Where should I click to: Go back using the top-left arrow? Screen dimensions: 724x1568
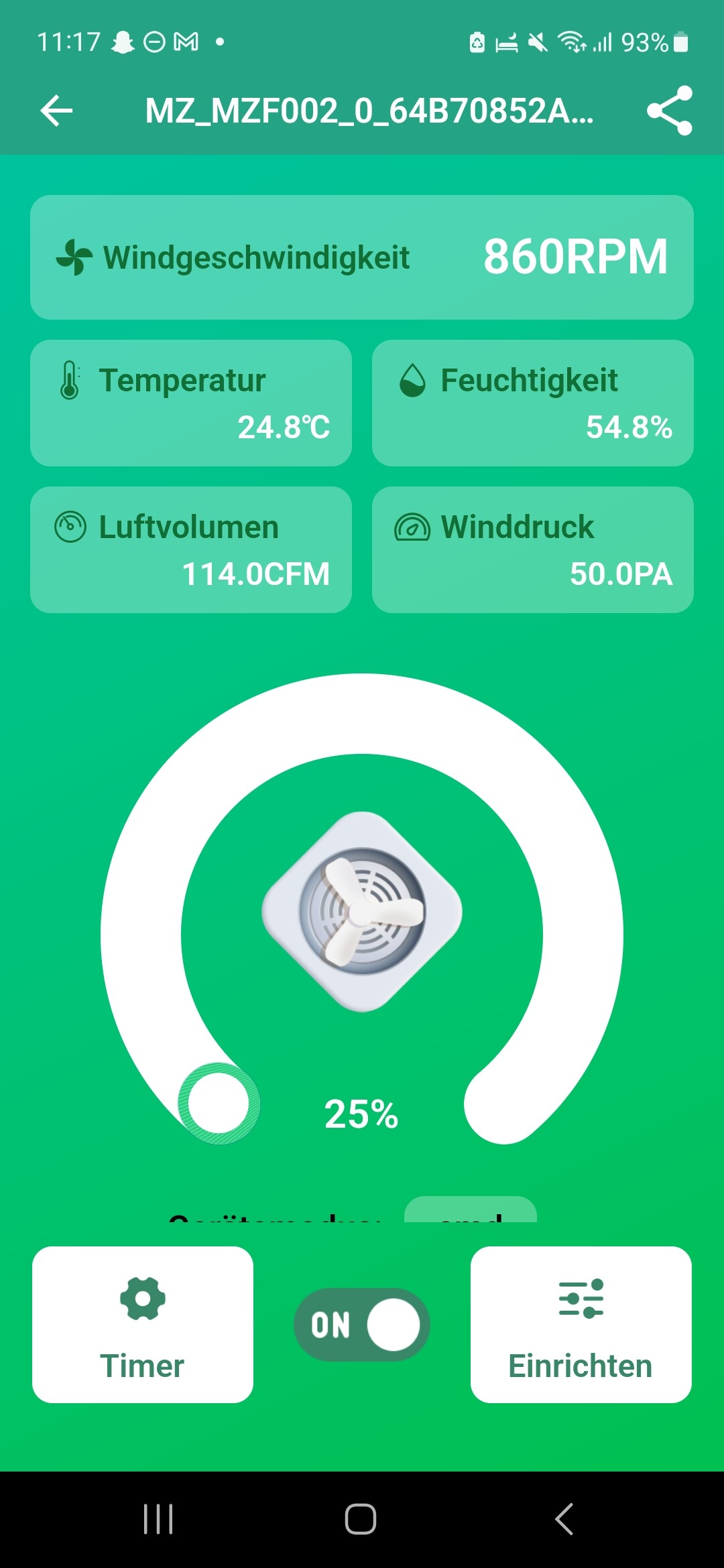coord(56,111)
